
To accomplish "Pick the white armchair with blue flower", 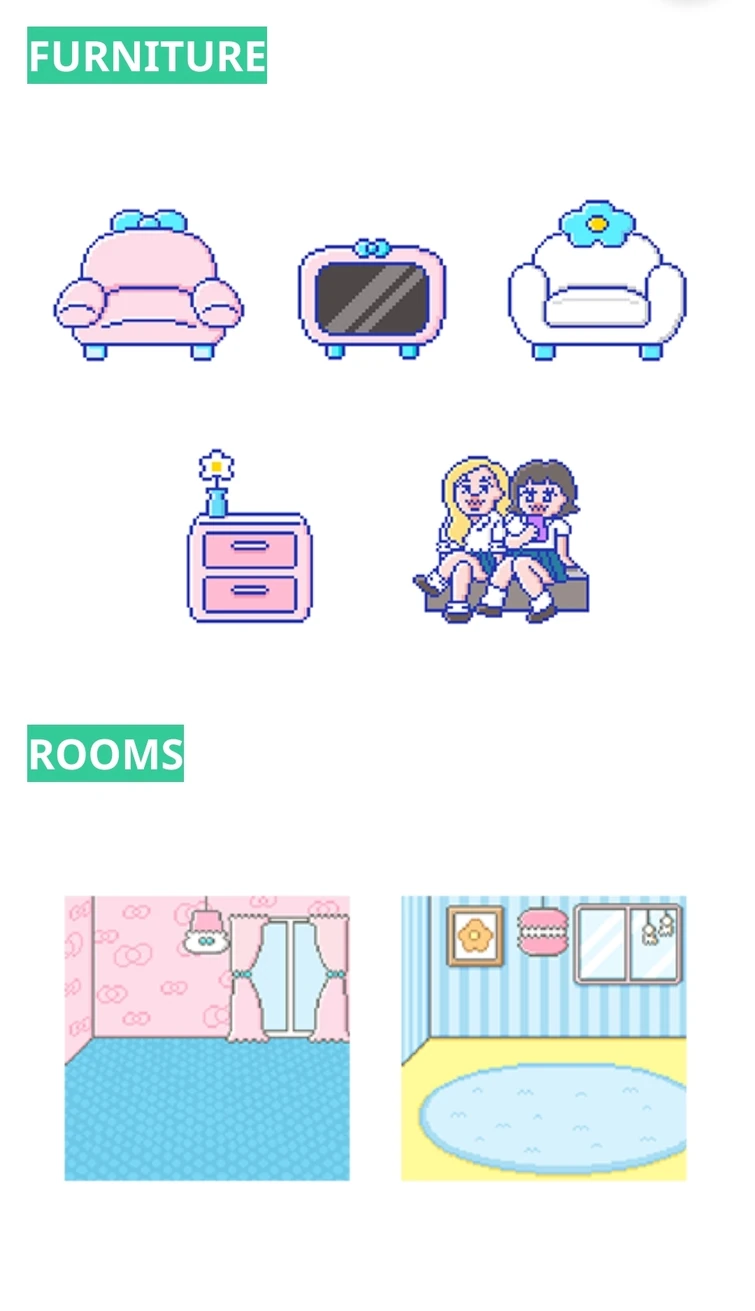I will [x=597, y=280].
